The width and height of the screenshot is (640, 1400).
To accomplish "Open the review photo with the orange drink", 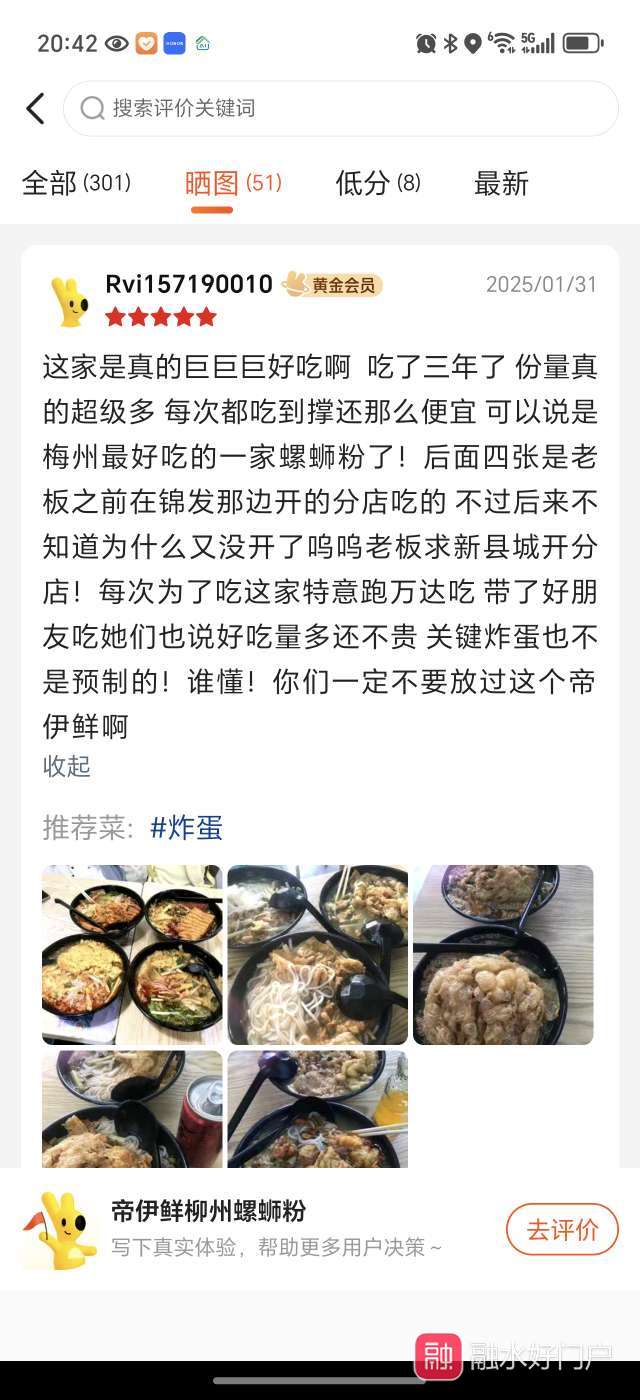I will click(318, 1108).
